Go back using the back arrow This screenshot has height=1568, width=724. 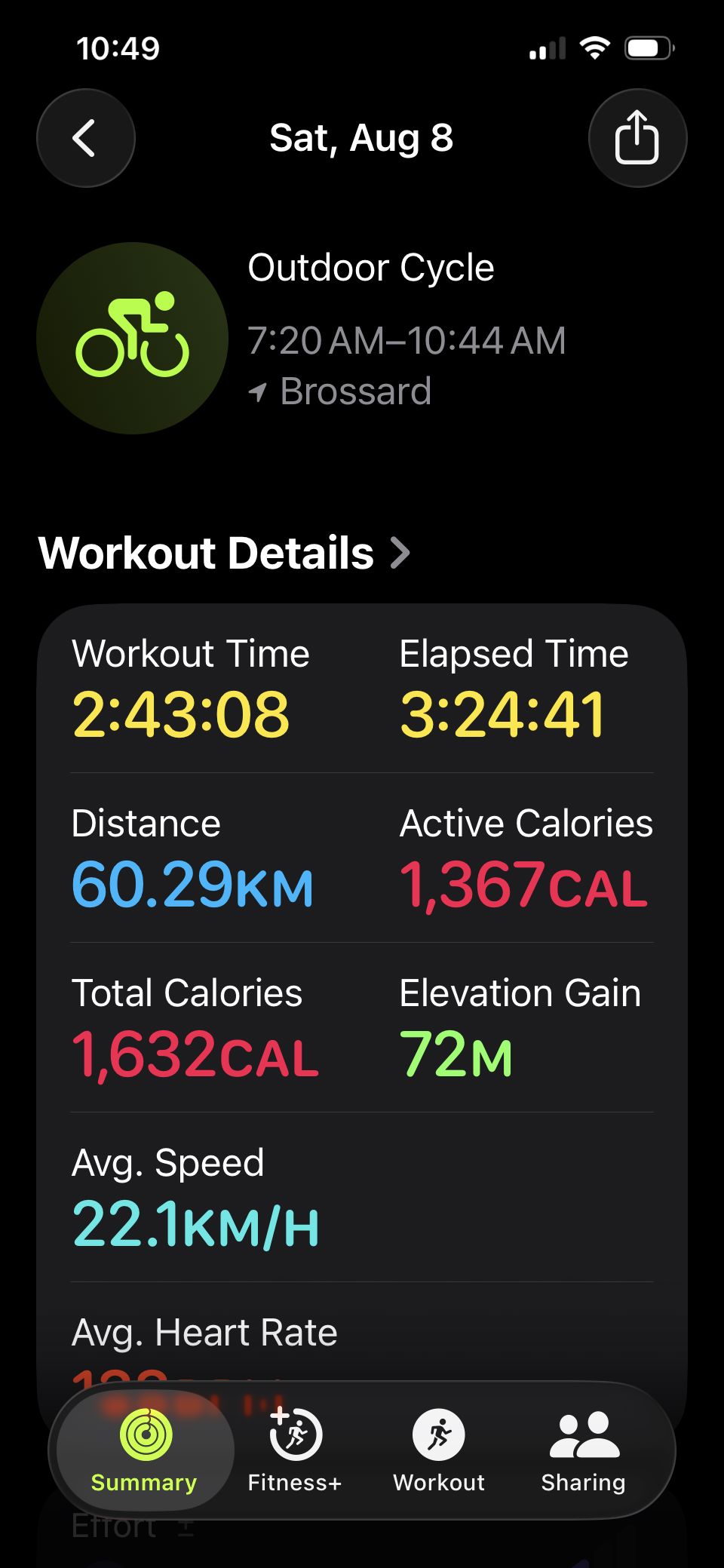point(86,138)
